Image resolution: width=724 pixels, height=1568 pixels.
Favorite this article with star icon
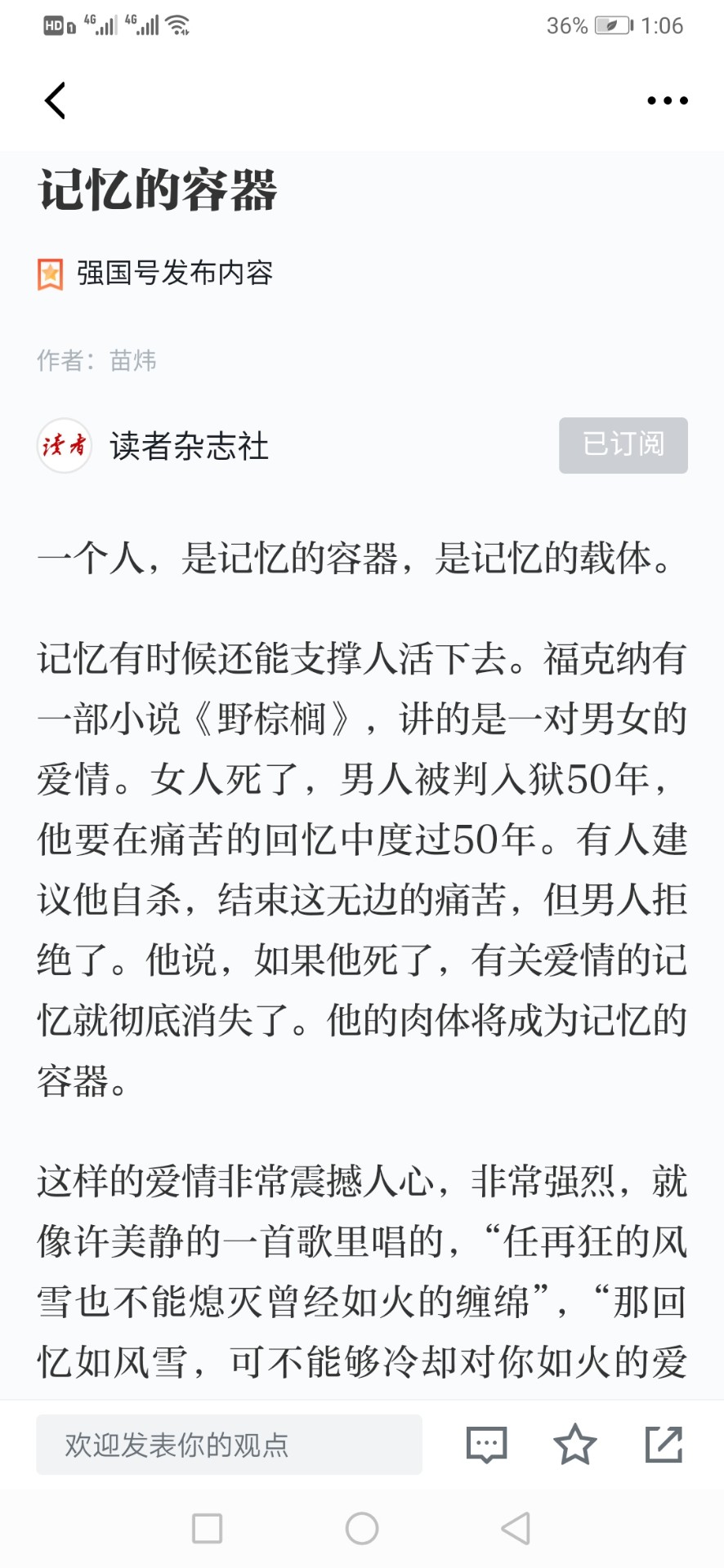[x=574, y=1445]
